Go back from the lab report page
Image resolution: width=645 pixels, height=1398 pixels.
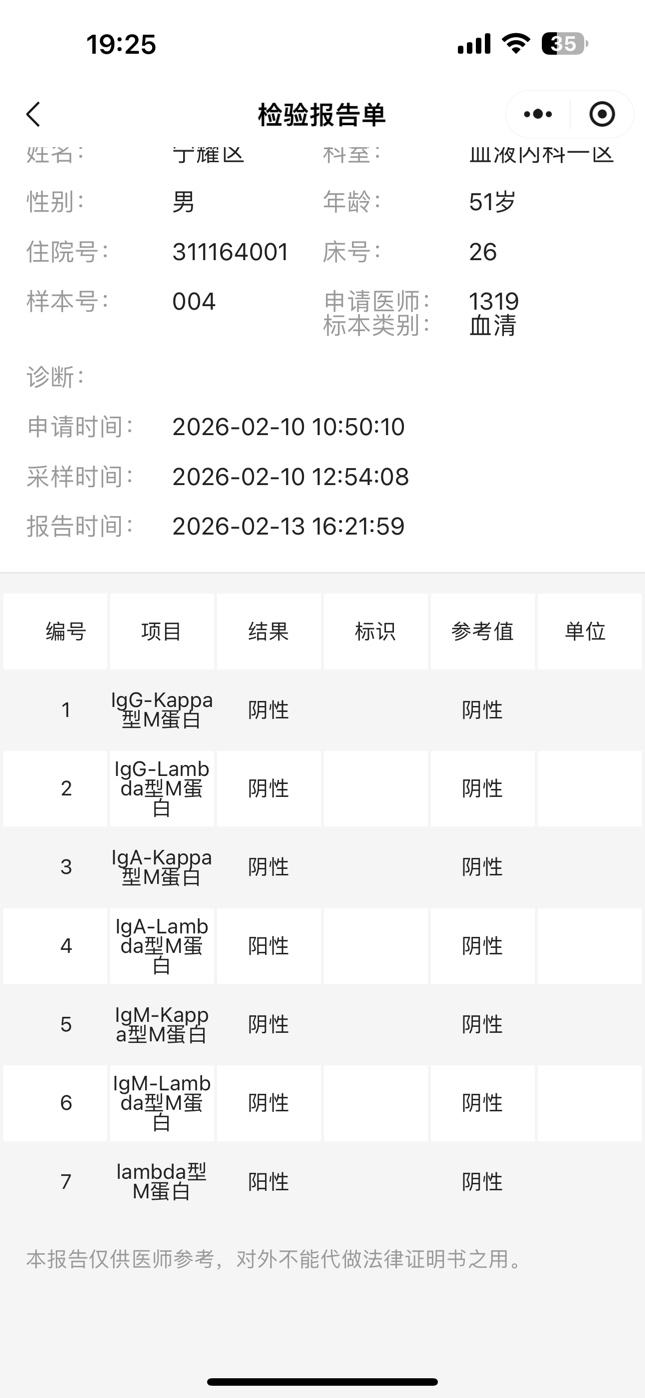(34, 114)
